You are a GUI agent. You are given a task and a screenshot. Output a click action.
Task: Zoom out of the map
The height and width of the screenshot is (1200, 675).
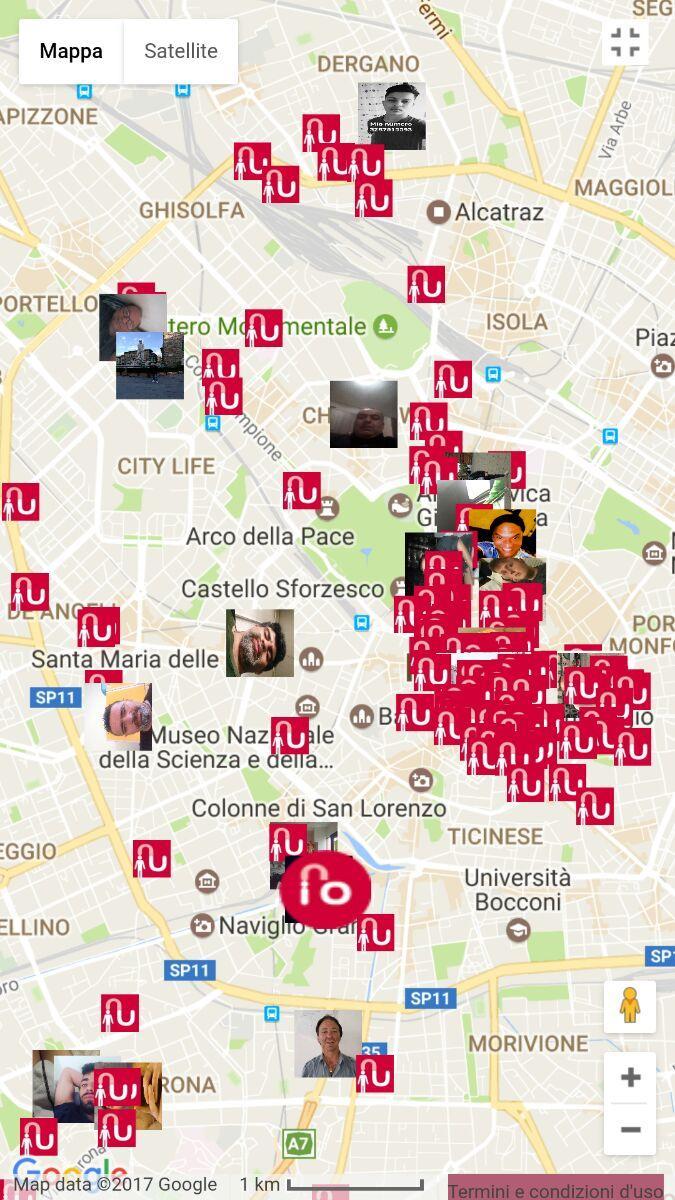(x=630, y=1130)
